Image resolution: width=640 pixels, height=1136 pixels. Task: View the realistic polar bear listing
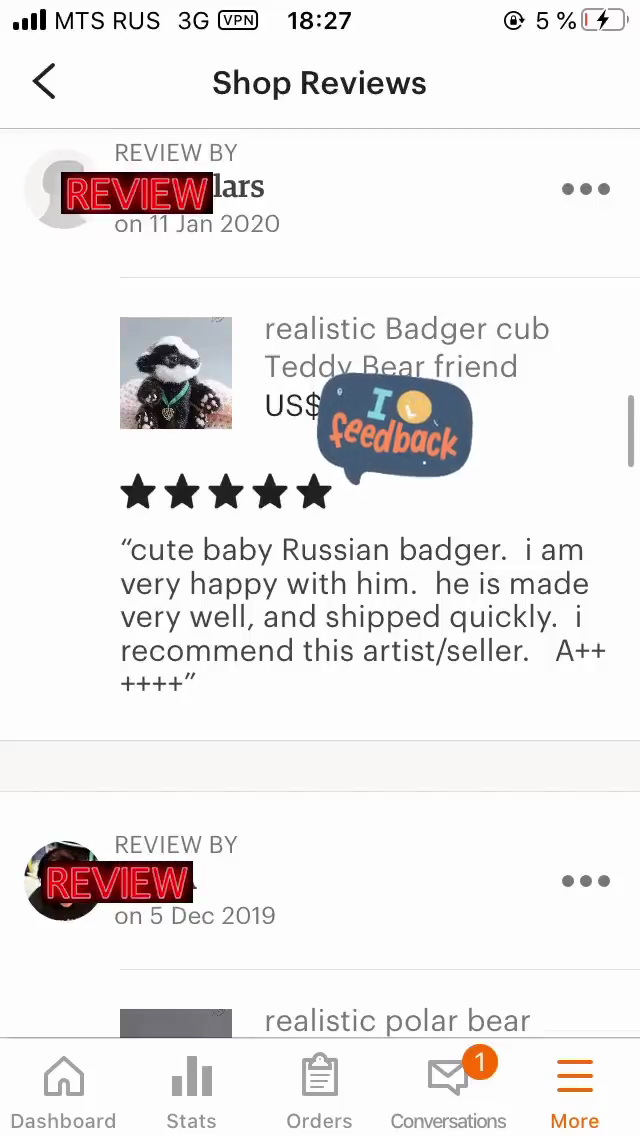(396, 1020)
